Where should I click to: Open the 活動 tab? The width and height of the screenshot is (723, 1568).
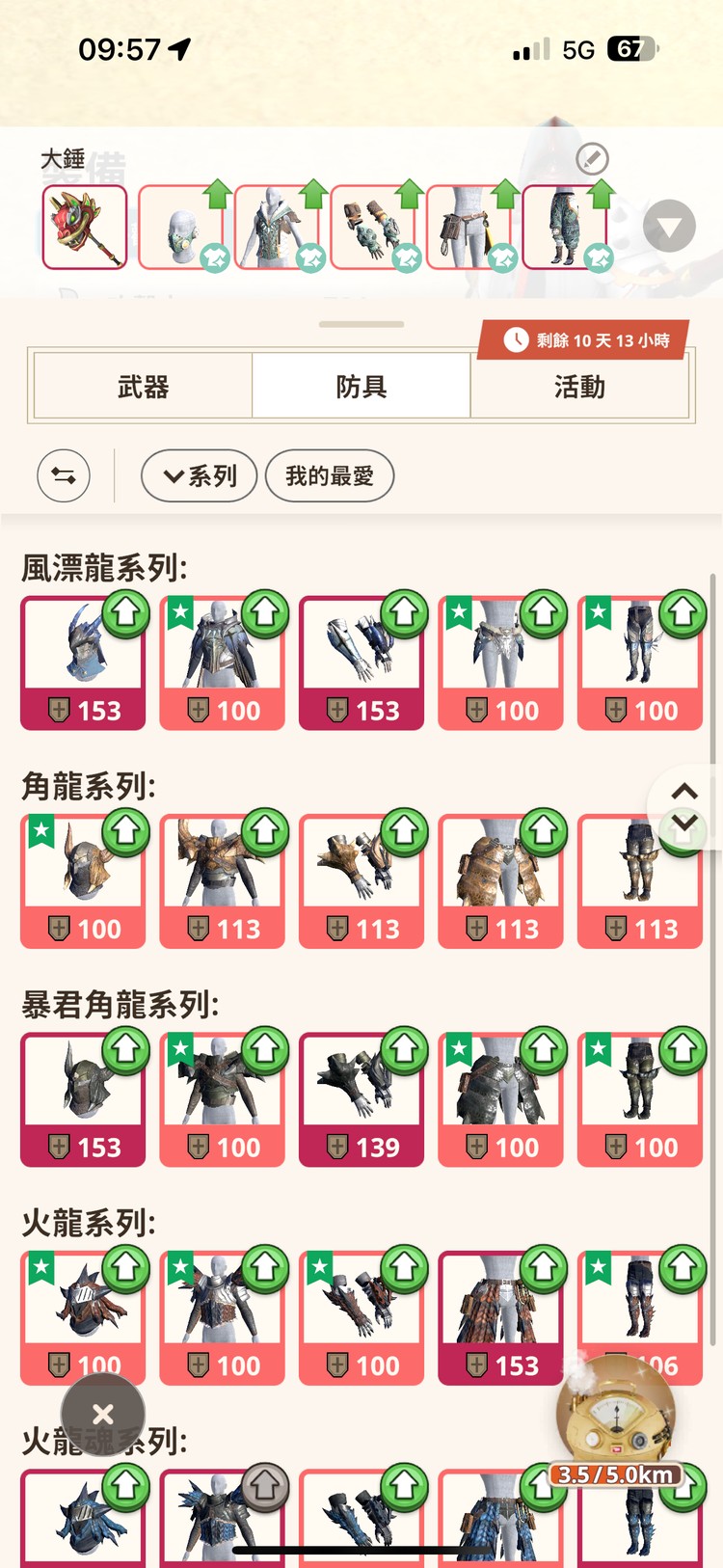pyautogui.click(x=579, y=387)
